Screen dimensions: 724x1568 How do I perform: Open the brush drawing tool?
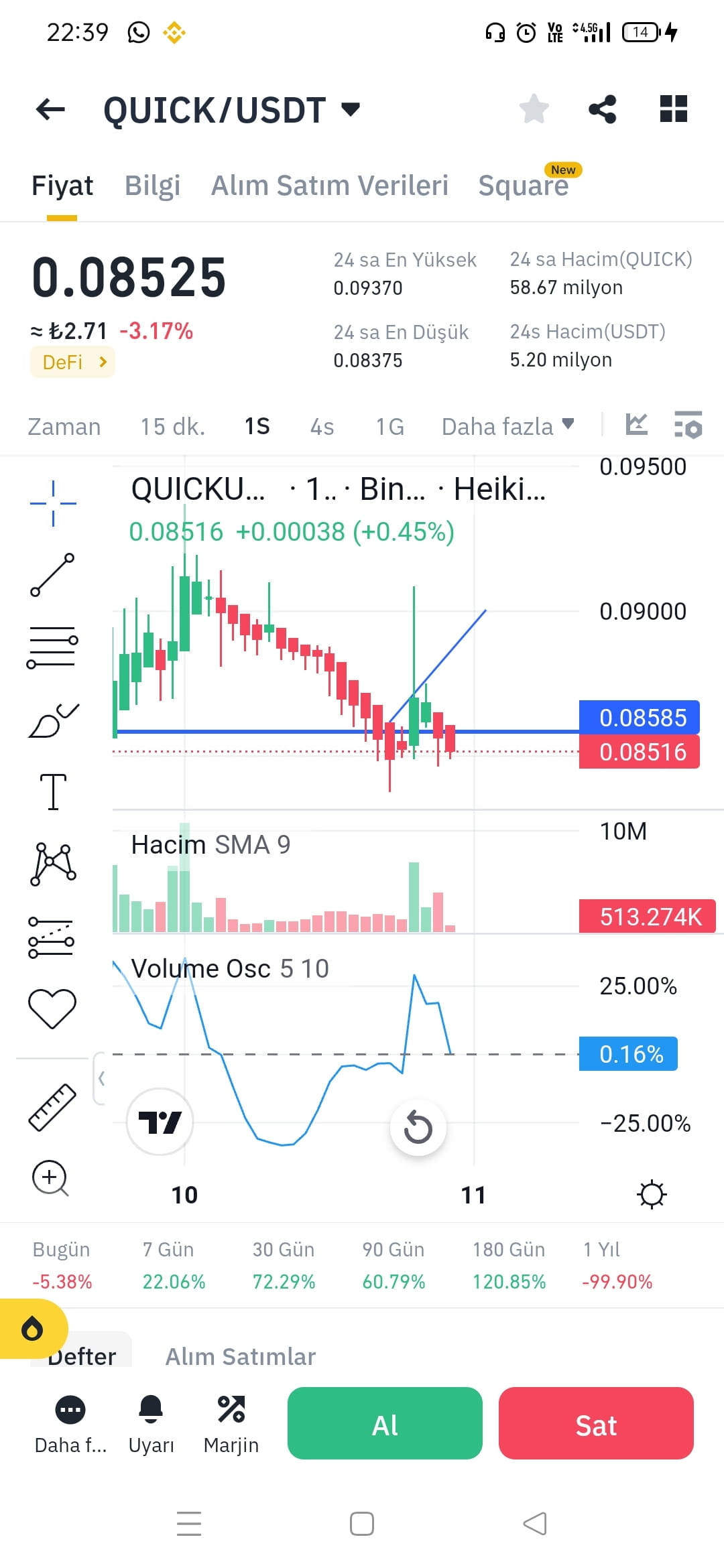pyautogui.click(x=54, y=717)
